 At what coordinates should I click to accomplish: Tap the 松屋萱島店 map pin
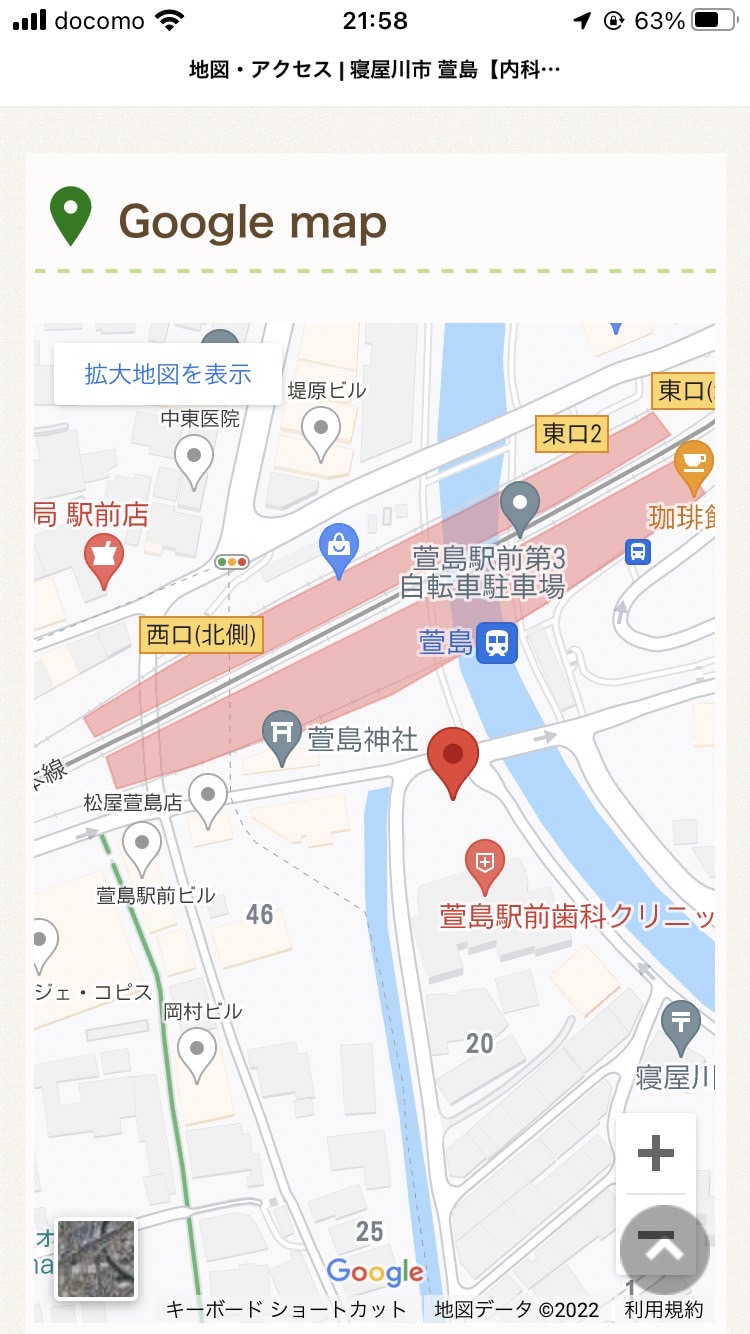click(x=208, y=802)
